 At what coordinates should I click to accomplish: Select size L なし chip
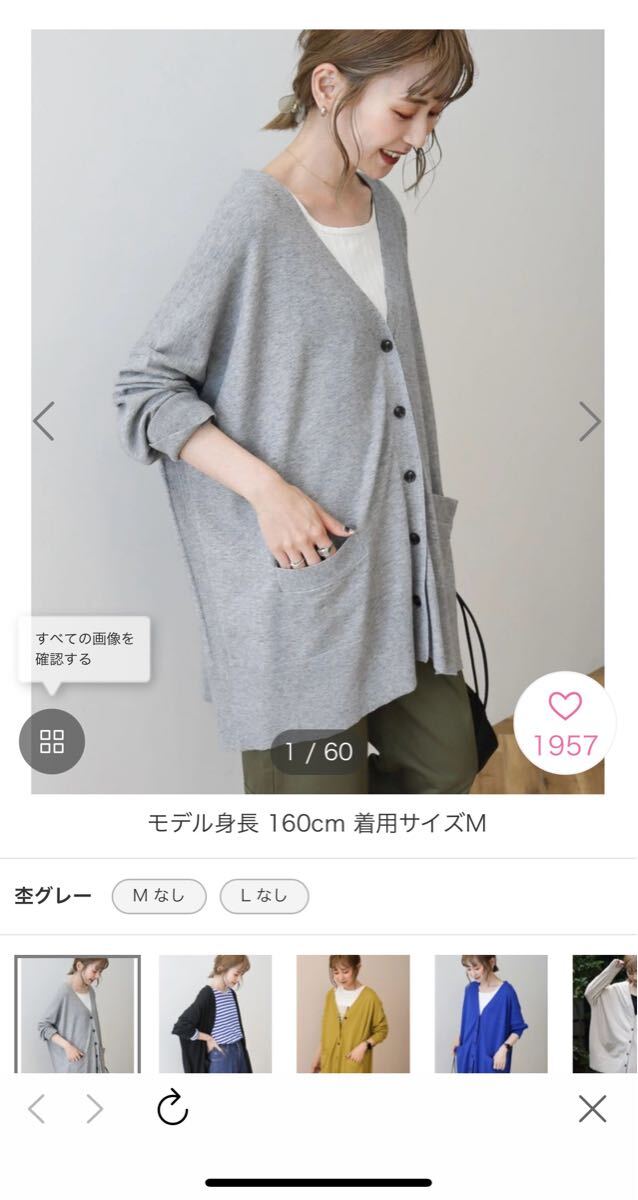(264, 896)
